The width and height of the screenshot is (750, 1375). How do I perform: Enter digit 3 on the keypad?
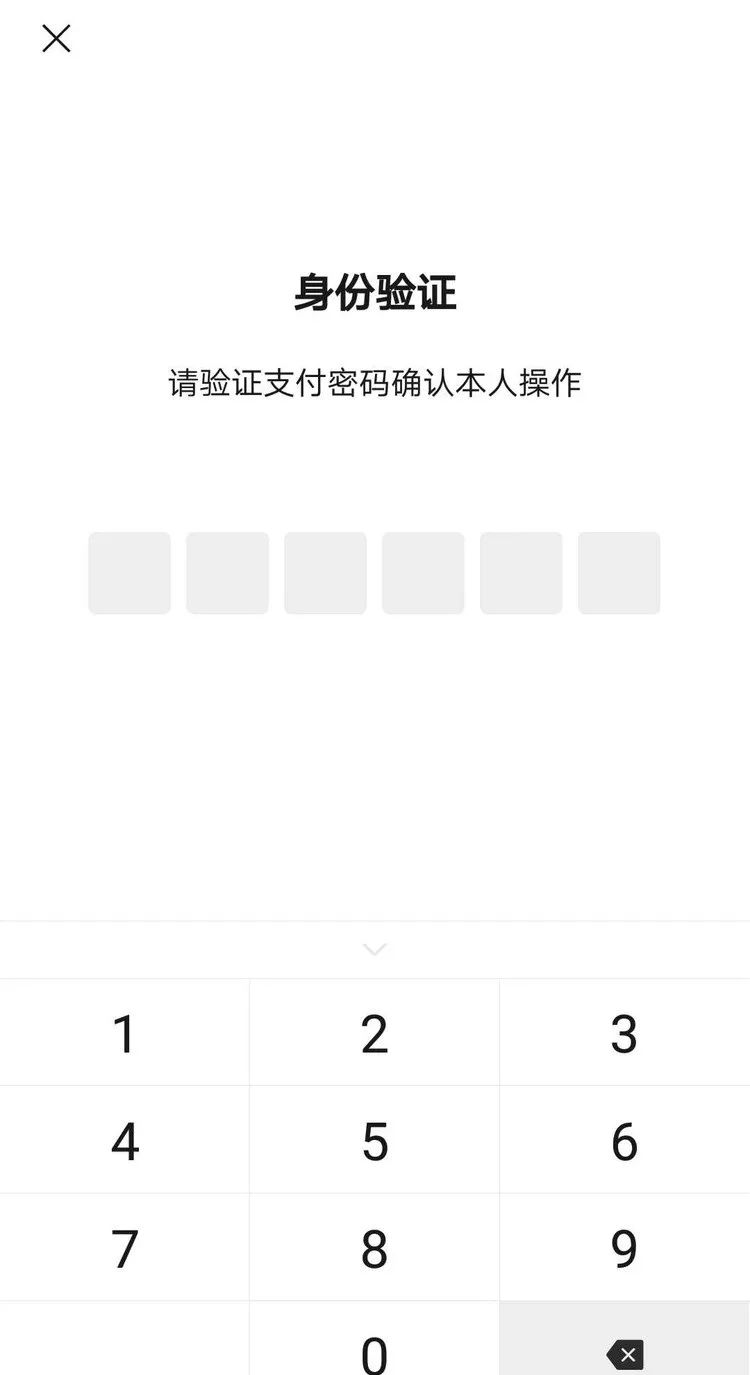[625, 1033]
